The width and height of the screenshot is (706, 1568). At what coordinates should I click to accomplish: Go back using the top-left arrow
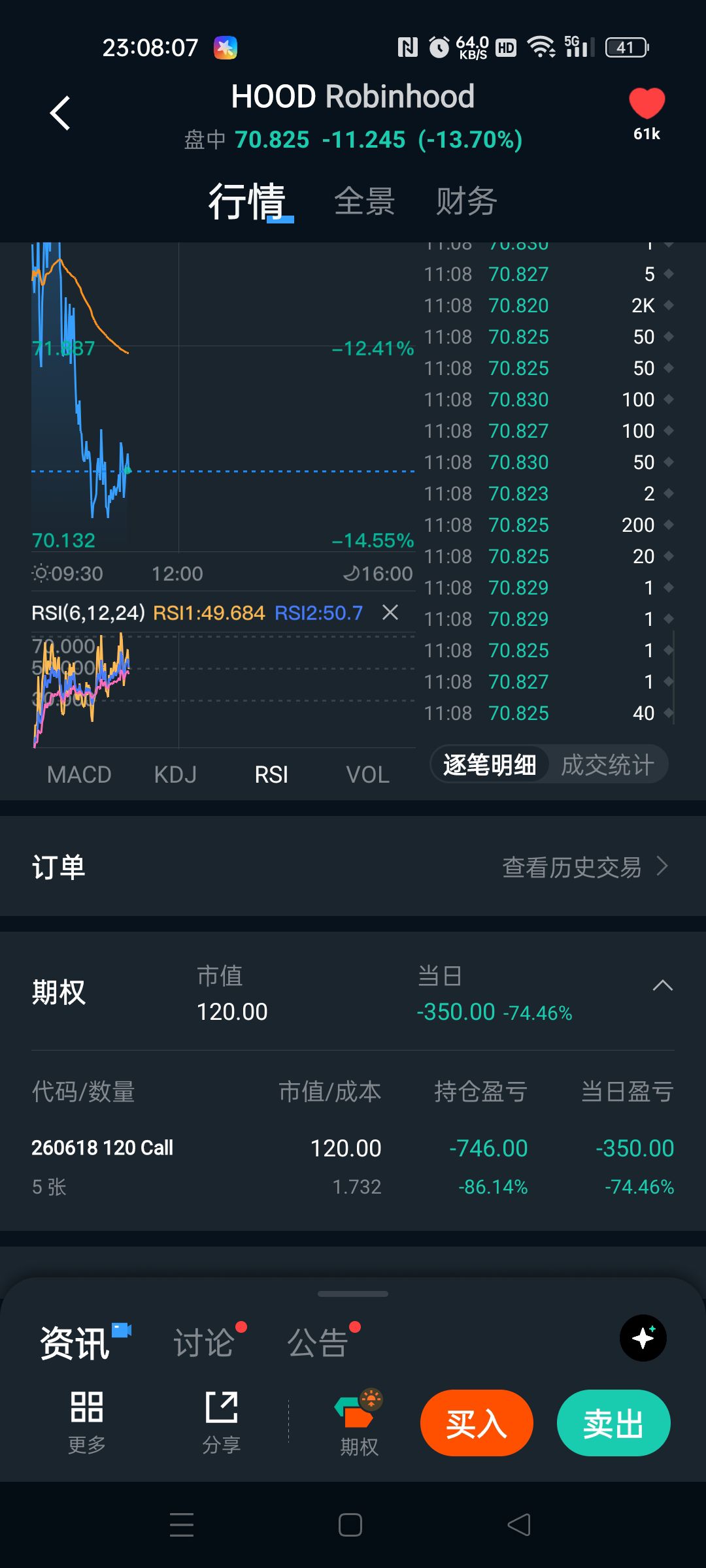(x=60, y=113)
